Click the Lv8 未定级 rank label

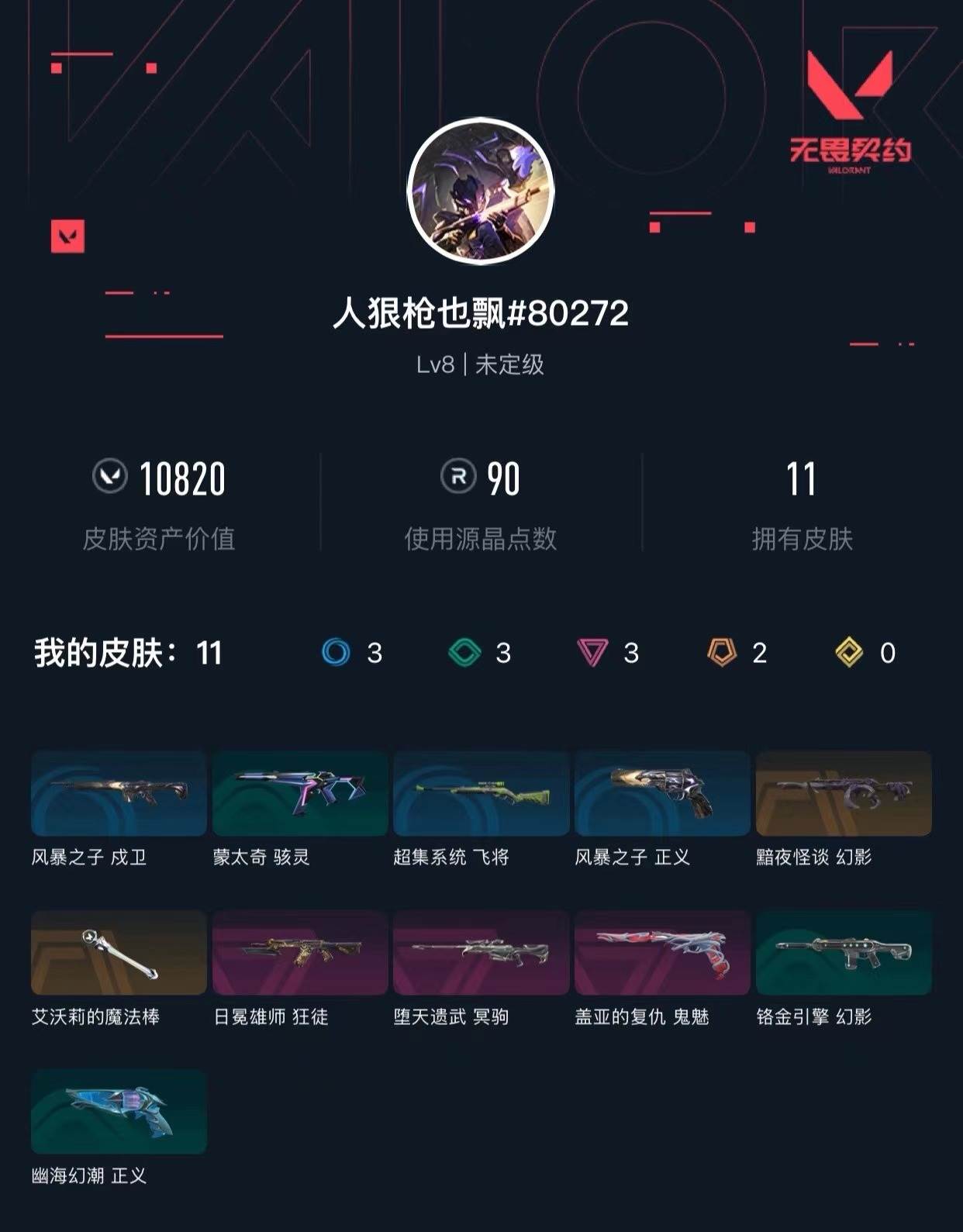click(x=481, y=366)
